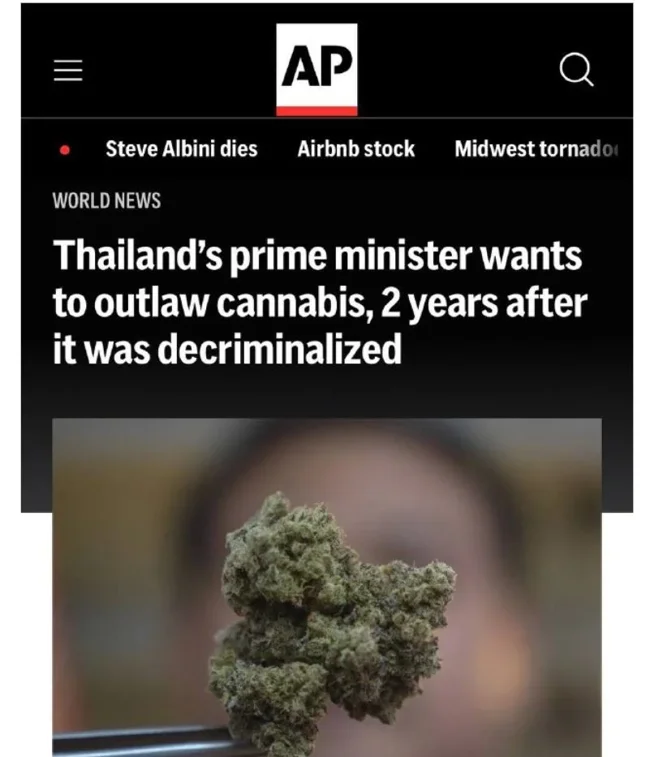Open the Airbnb stock topic
This screenshot has height=757, width=650.
click(x=356, y=149)
